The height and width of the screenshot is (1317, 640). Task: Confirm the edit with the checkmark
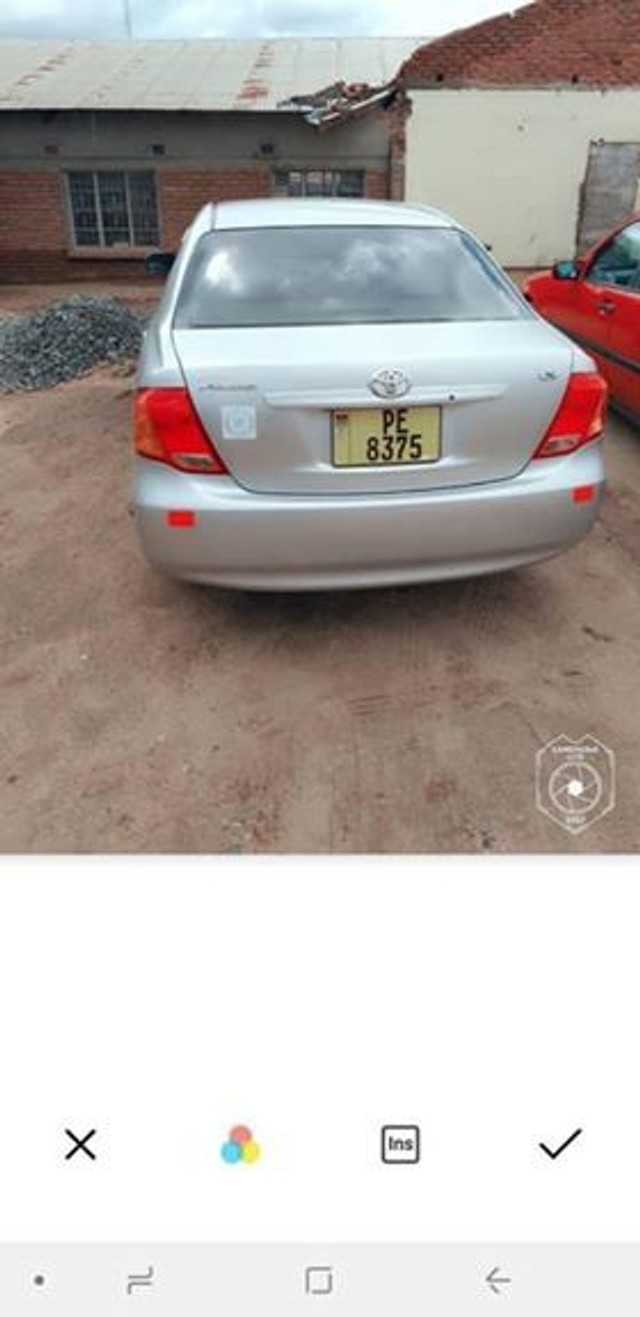[560, 1144]
